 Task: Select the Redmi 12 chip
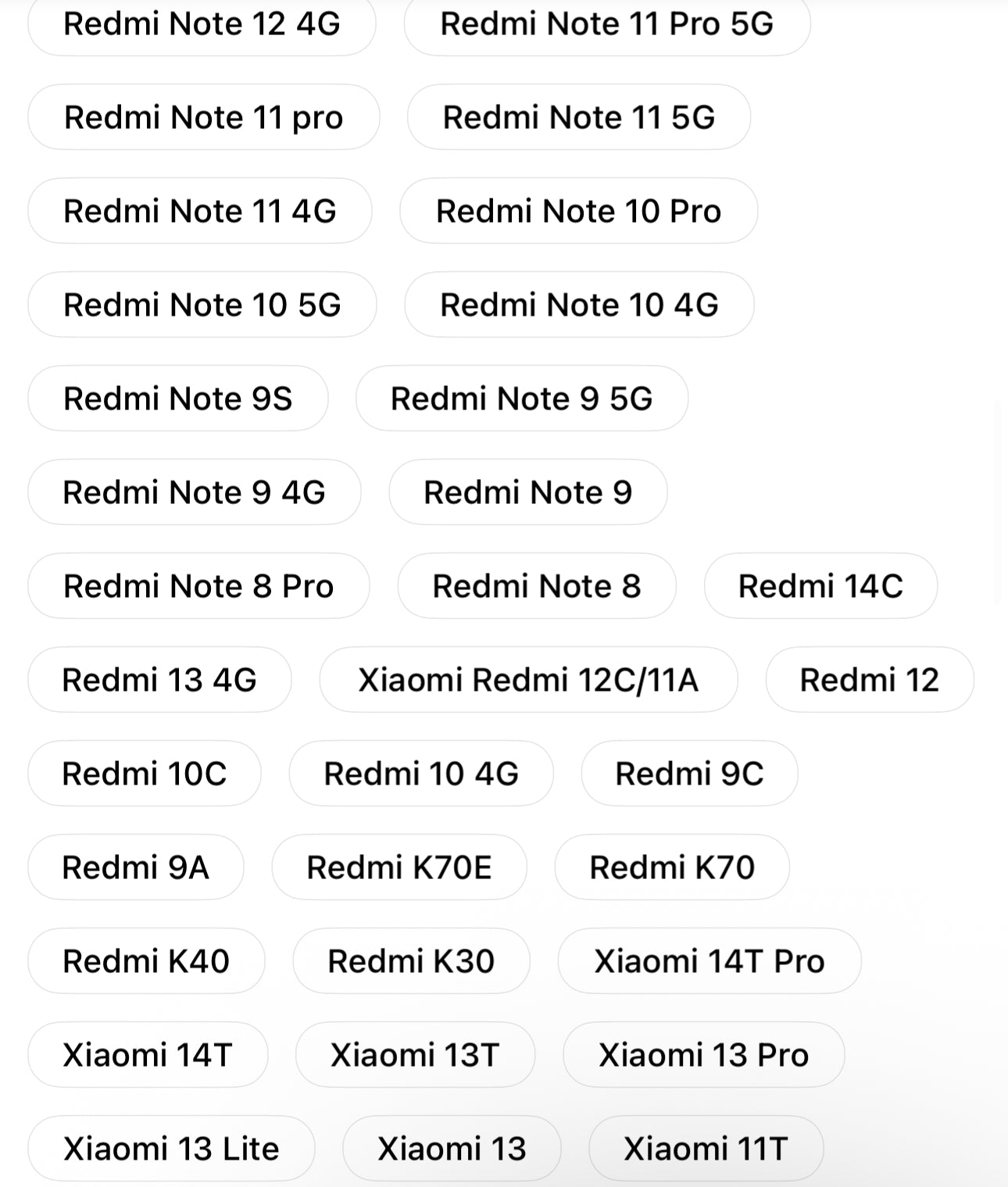869,680
